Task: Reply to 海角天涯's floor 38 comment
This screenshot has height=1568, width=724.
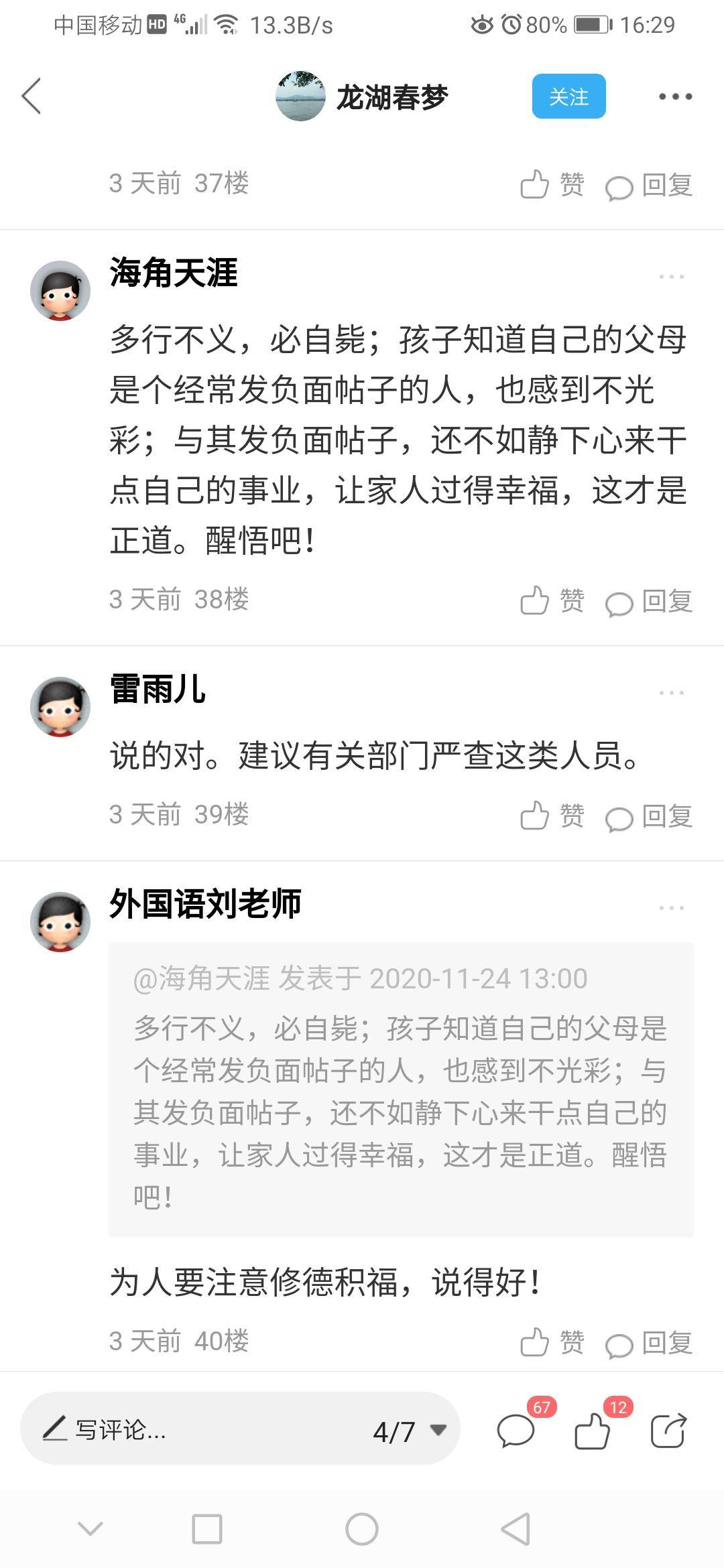Action: pos(649,602)
